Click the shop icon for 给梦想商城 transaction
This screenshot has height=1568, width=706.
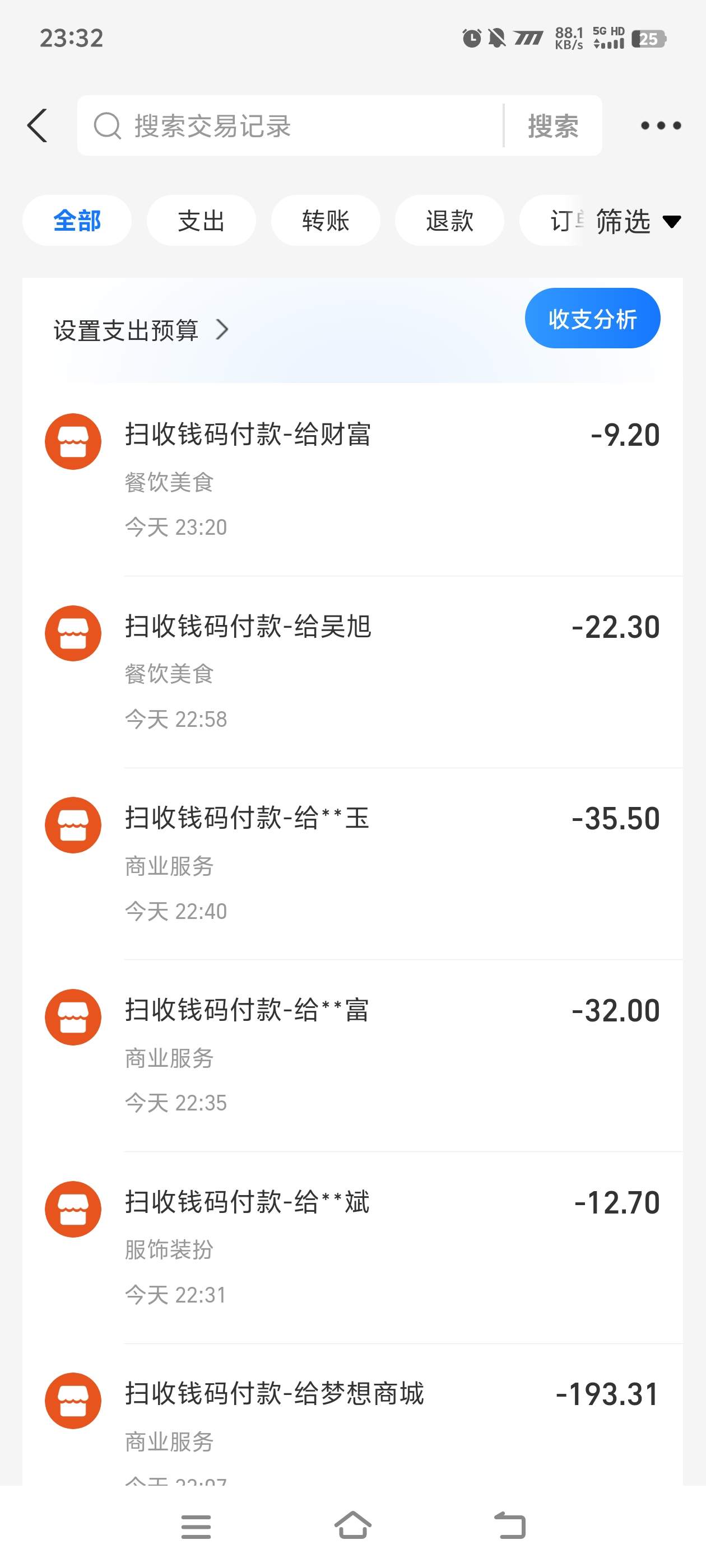(x=73, y=1400)
